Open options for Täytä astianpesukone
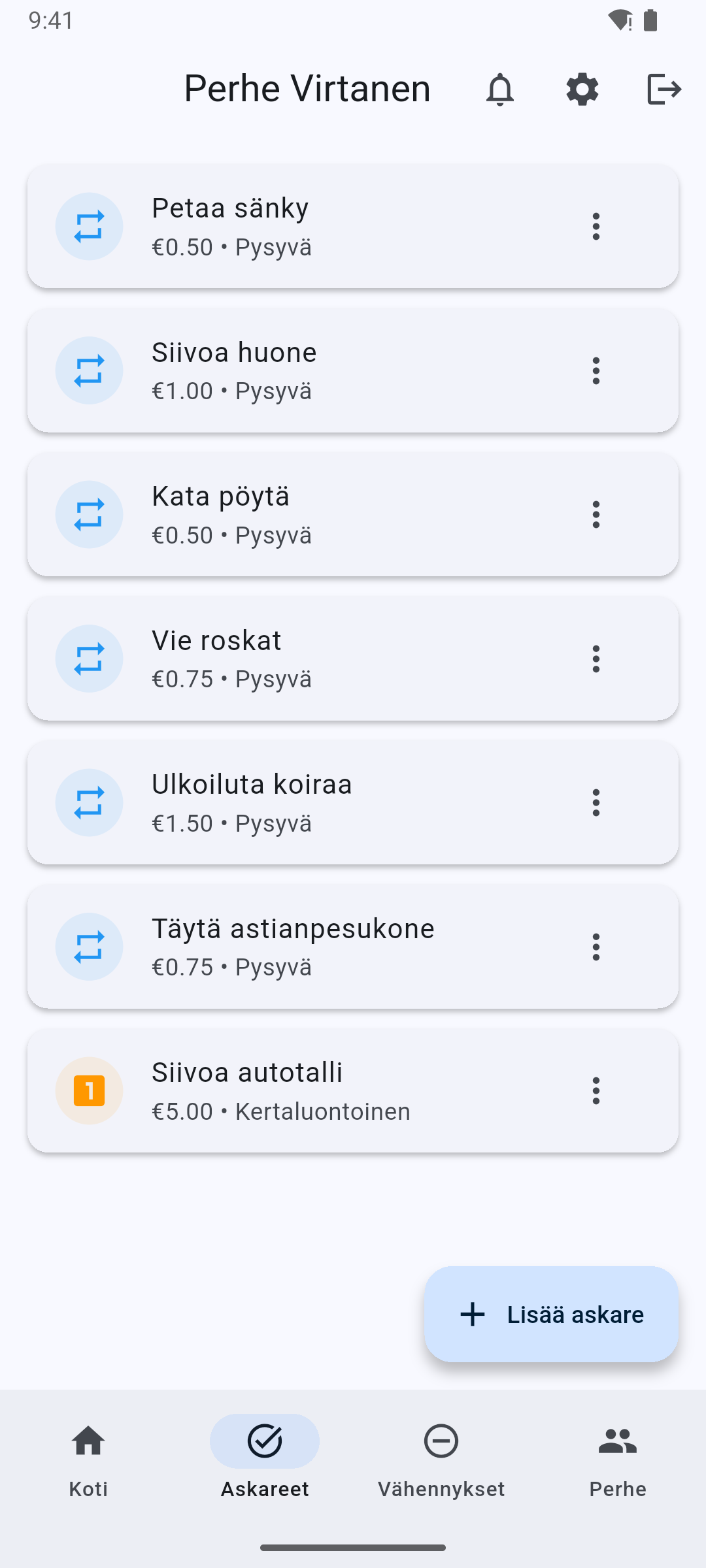Screen dimensions: 706x1568 (596, 947)
